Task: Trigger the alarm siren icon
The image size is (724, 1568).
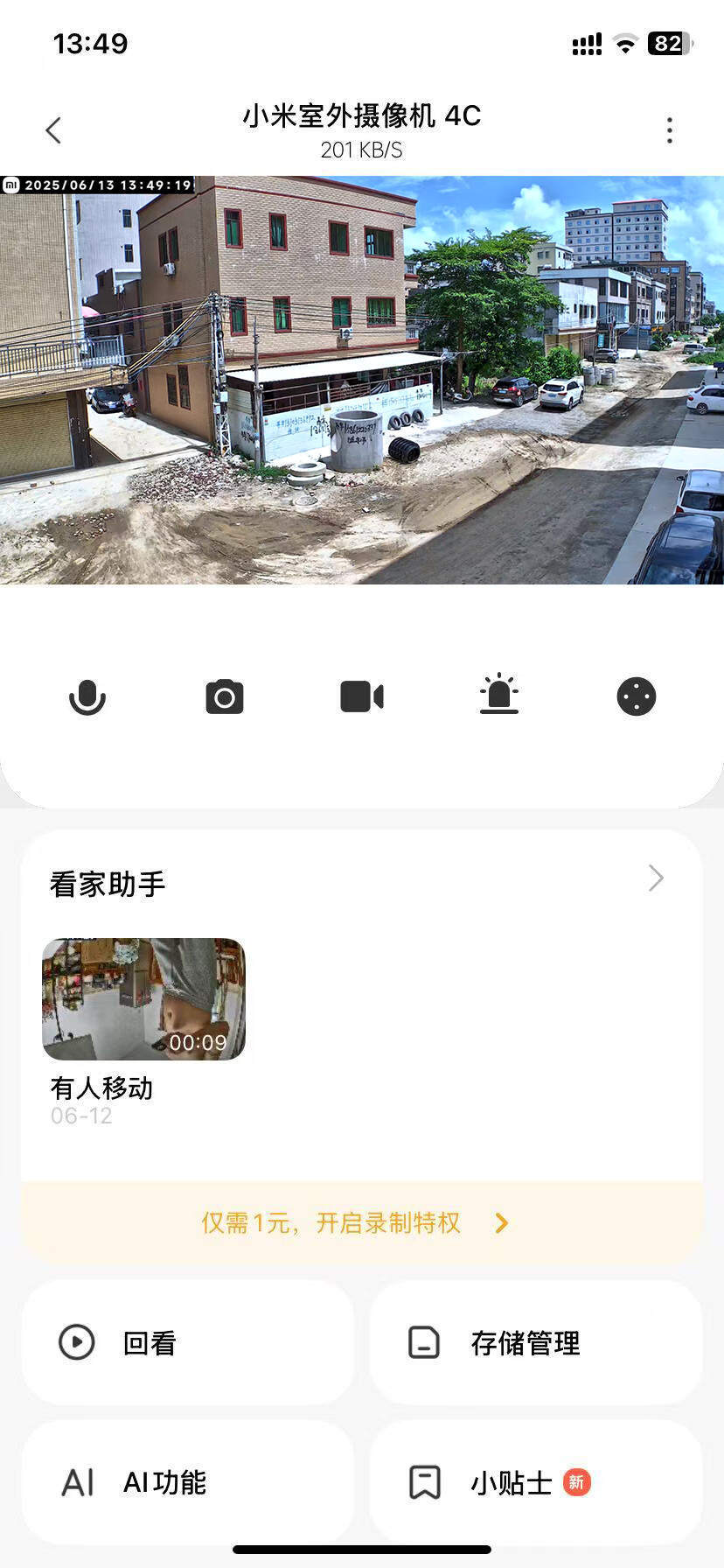Action: [499, 695]
